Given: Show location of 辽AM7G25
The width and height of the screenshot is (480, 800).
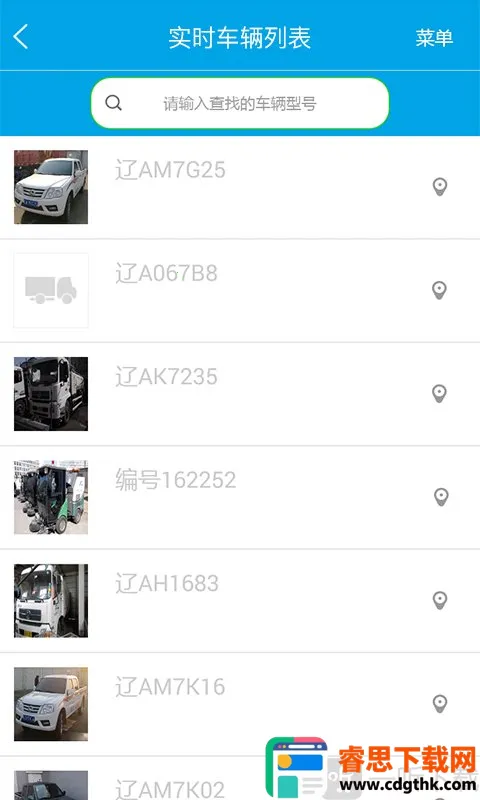Looking at the screenshot, I should tap(440, 187).
